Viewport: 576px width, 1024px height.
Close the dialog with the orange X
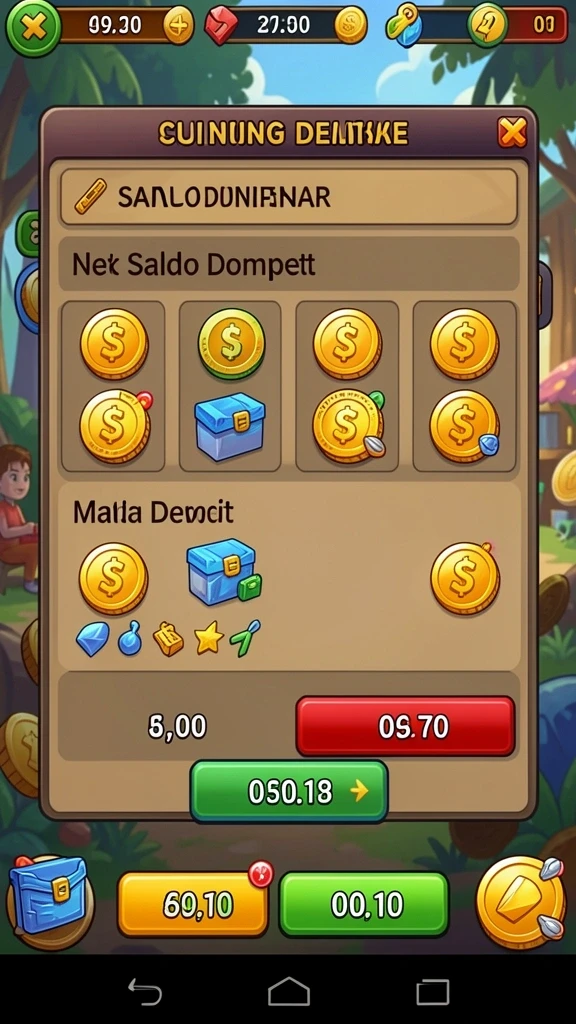coord(512,133)
